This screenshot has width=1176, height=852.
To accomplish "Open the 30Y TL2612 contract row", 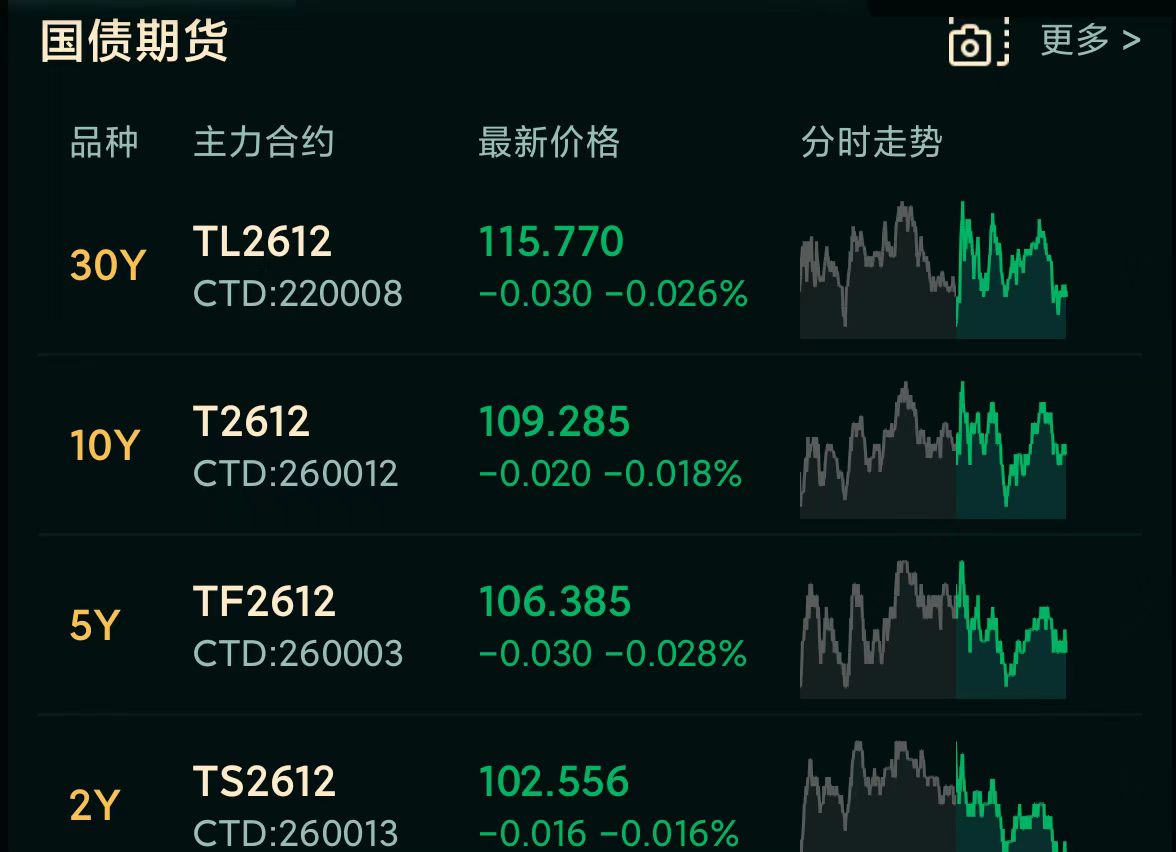I will 590,266.
